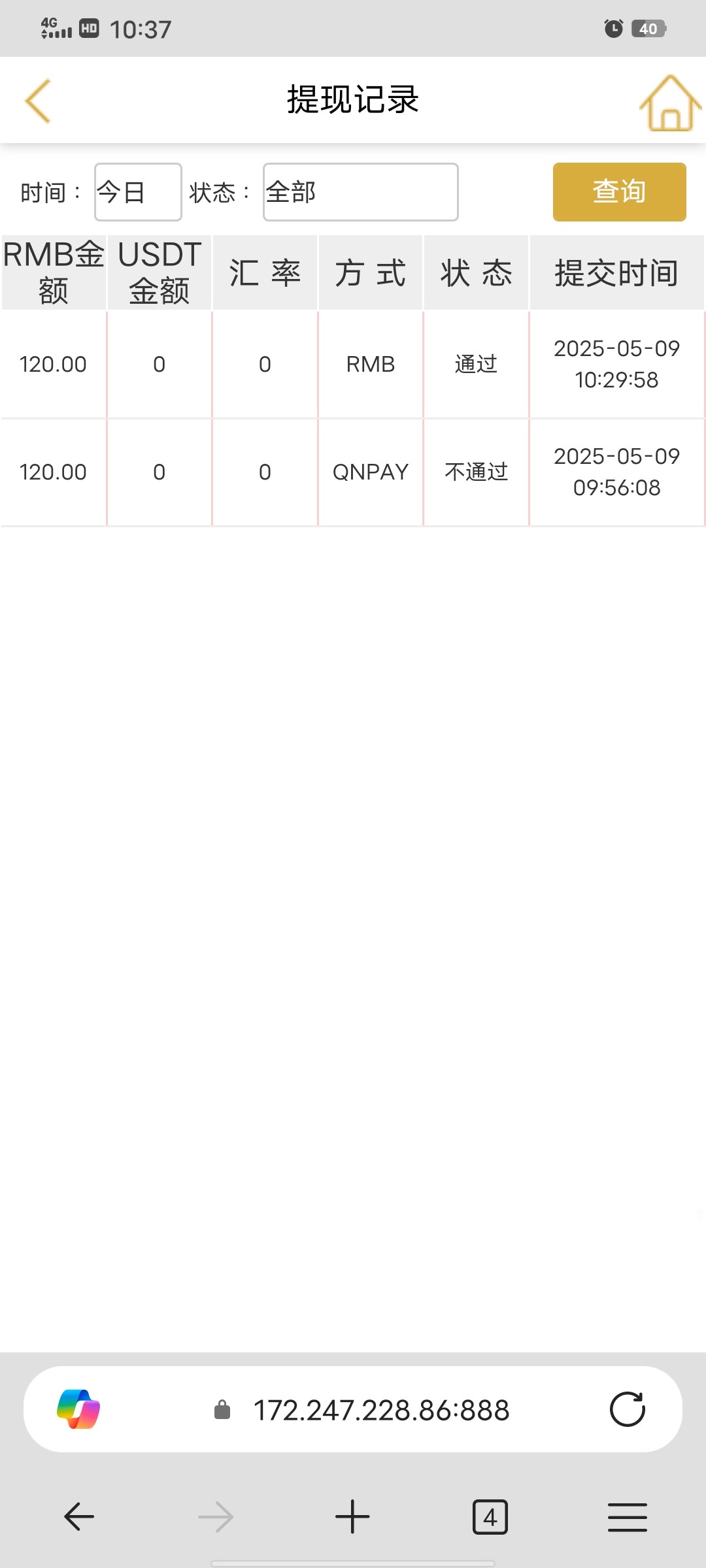The height and width of the screenshot is (1568, 706).
Task: Open the home page via house icon
Action: [670, 103]
